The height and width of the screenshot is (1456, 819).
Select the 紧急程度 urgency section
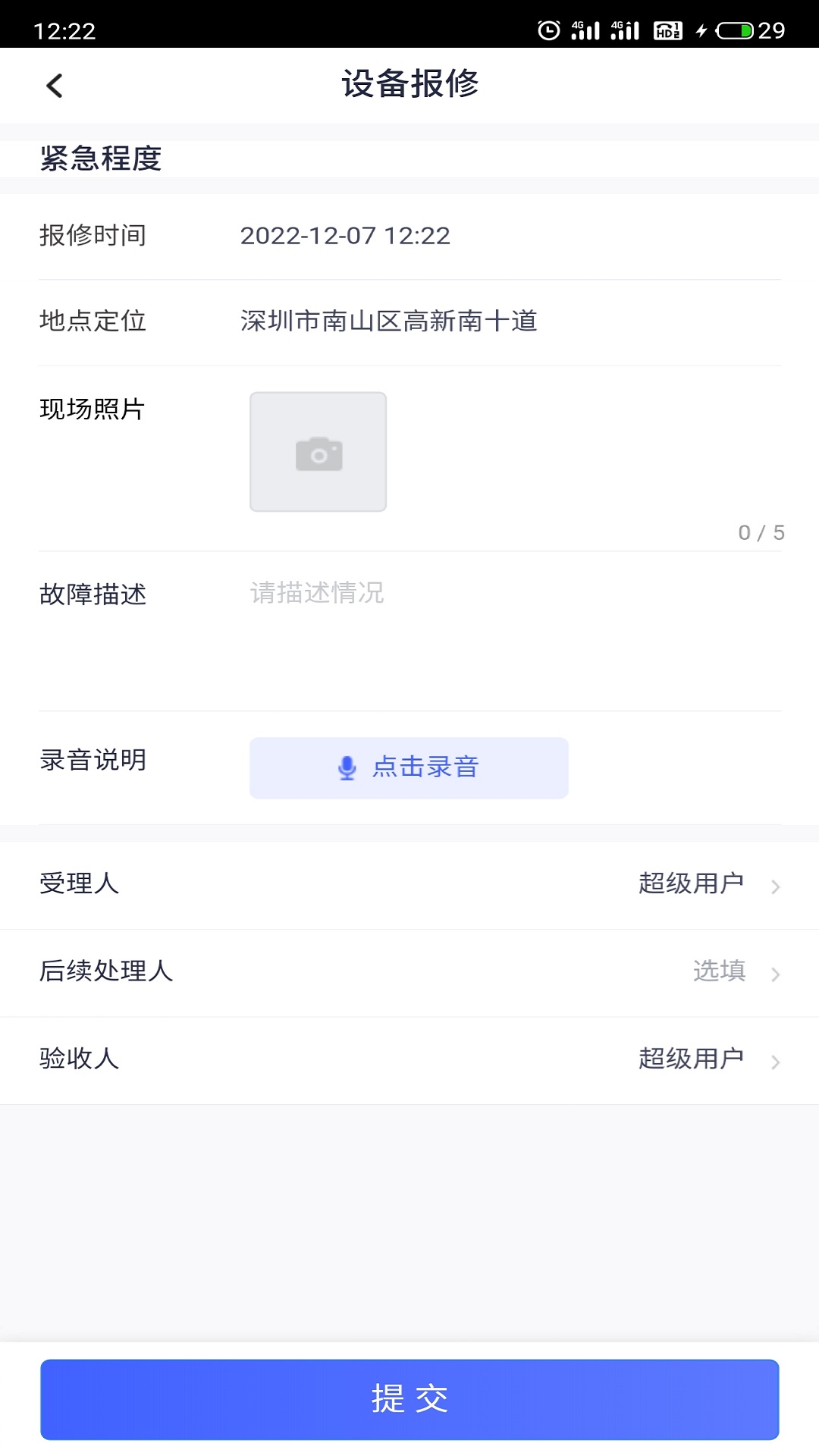pos(100,158)
